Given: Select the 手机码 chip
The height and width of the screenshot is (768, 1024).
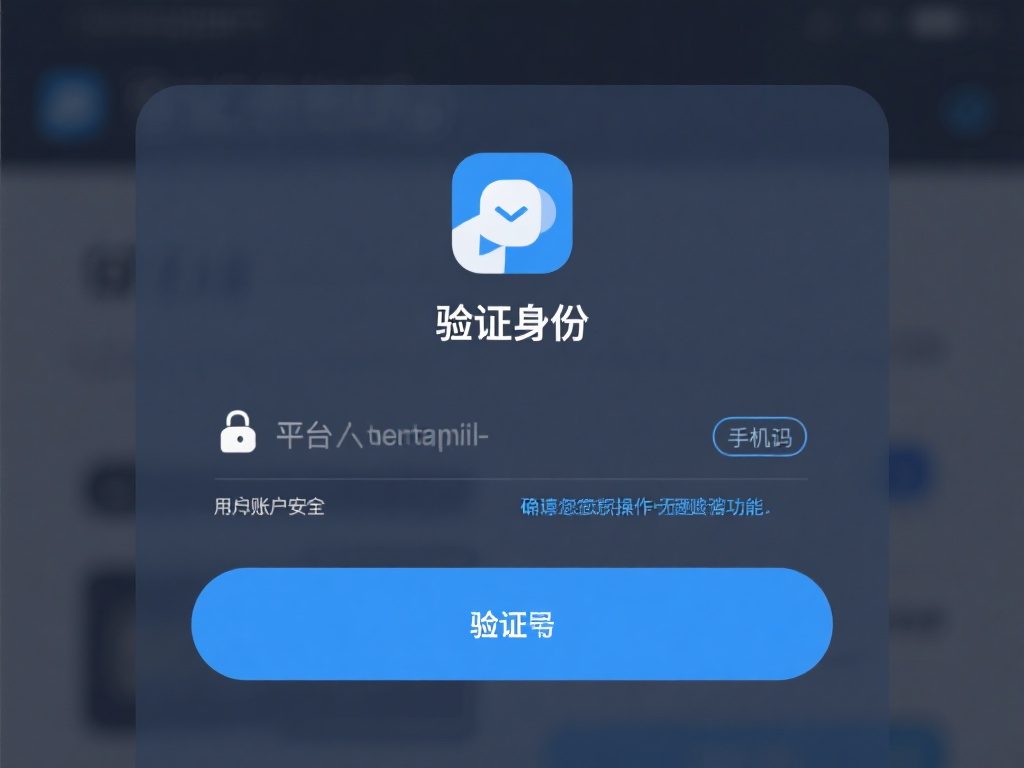Looking at the screenshot, I should (759, 437).
